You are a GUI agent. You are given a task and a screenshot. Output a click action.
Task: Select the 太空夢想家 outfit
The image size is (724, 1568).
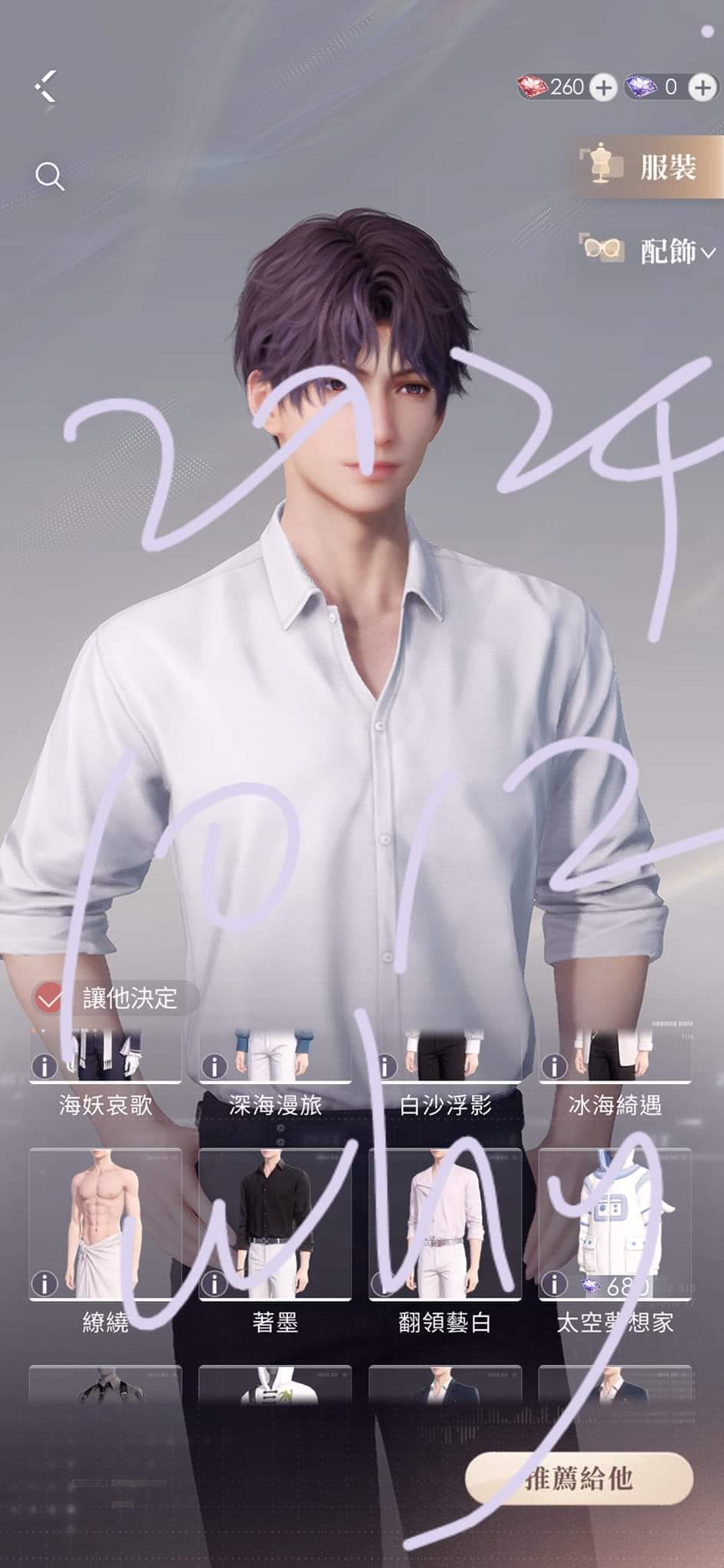coord(614,1217)
